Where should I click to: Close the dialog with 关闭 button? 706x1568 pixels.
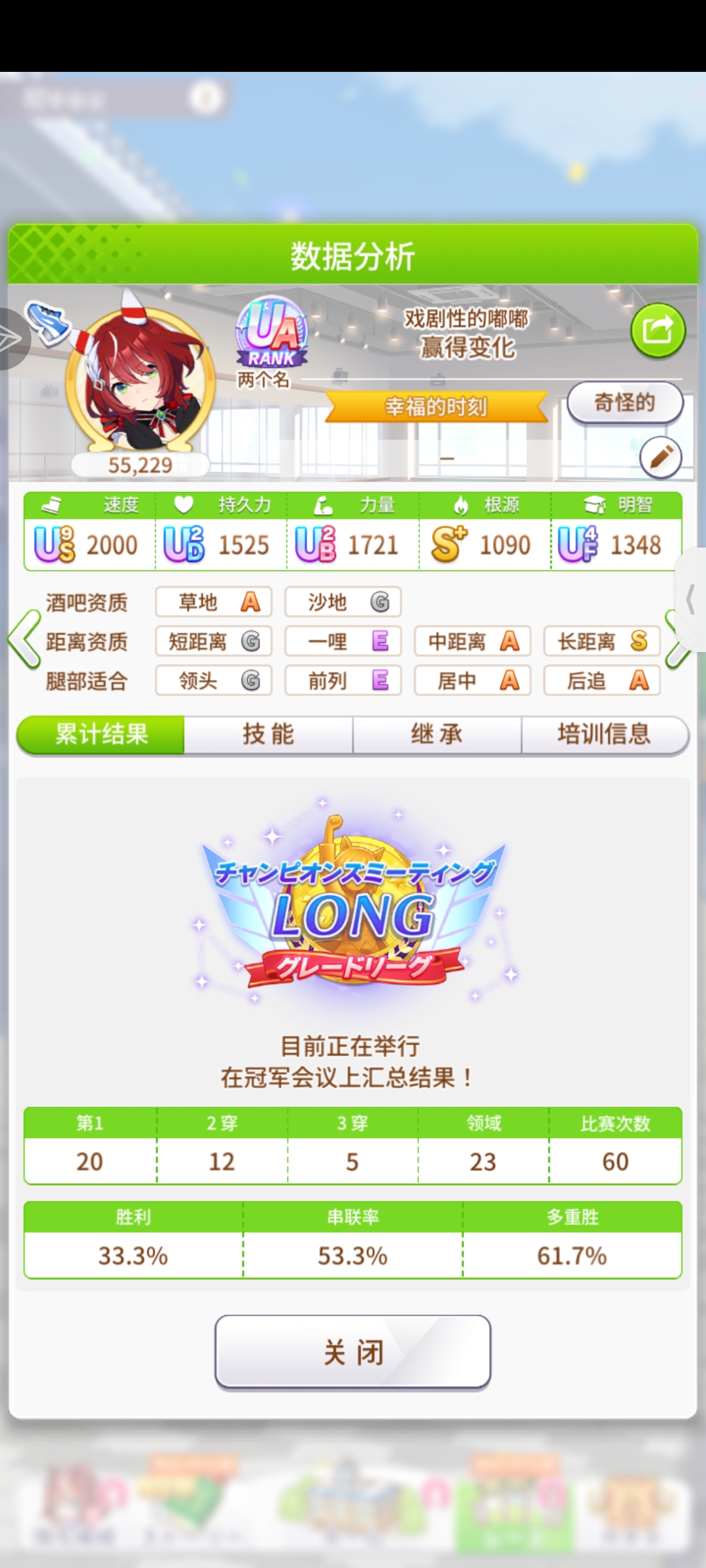[x=352, y=1351]
